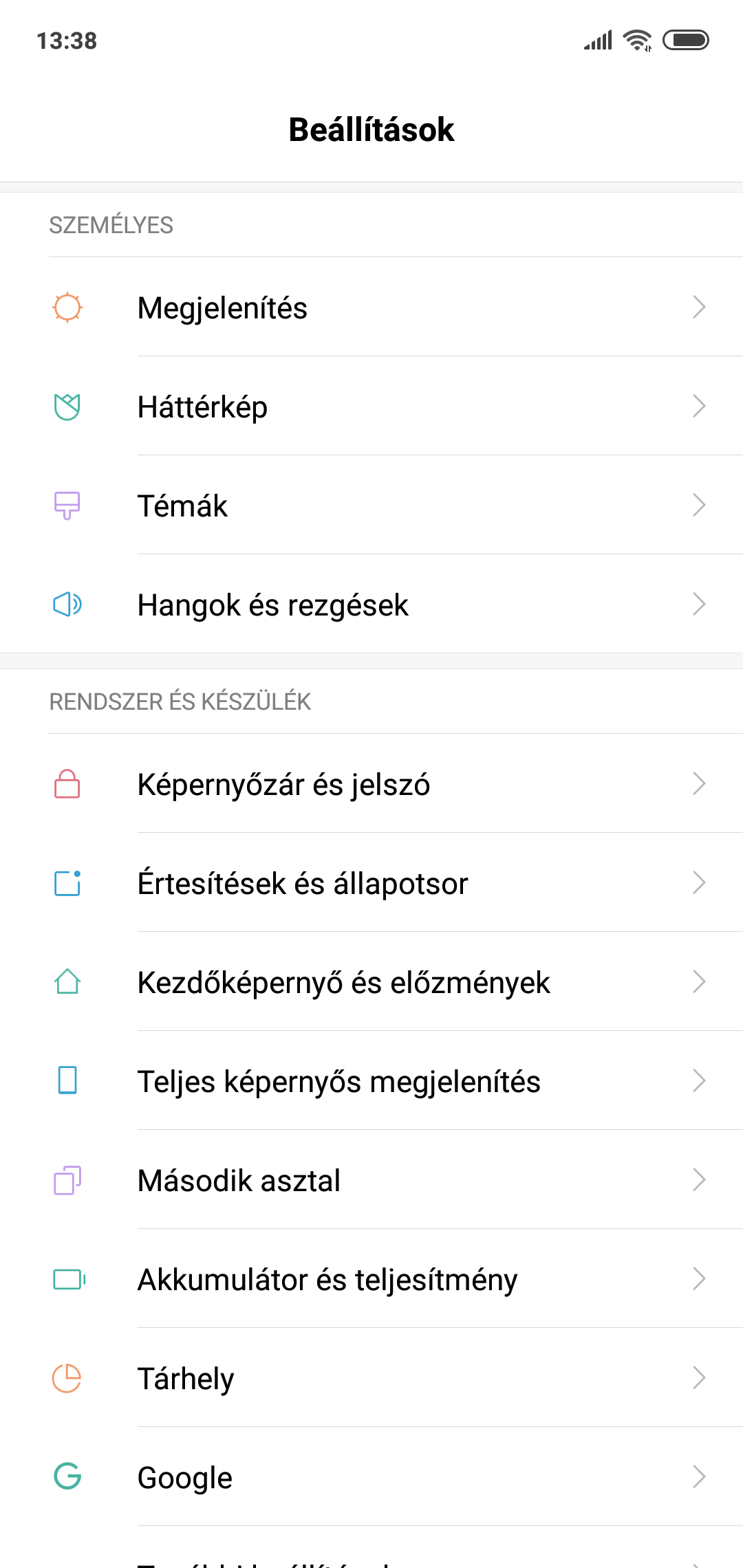The image size is (743, 1568).
Task: Open Háttérkép wallpaper settings
Action: [x=371, y=406]
